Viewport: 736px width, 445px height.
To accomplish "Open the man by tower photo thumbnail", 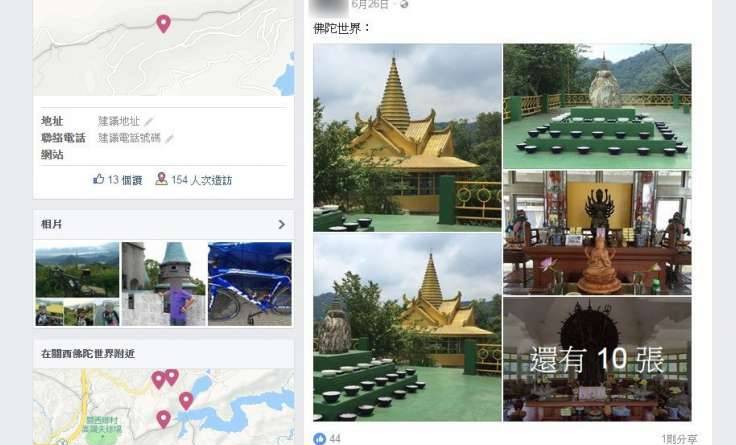I will click(163, 283).
